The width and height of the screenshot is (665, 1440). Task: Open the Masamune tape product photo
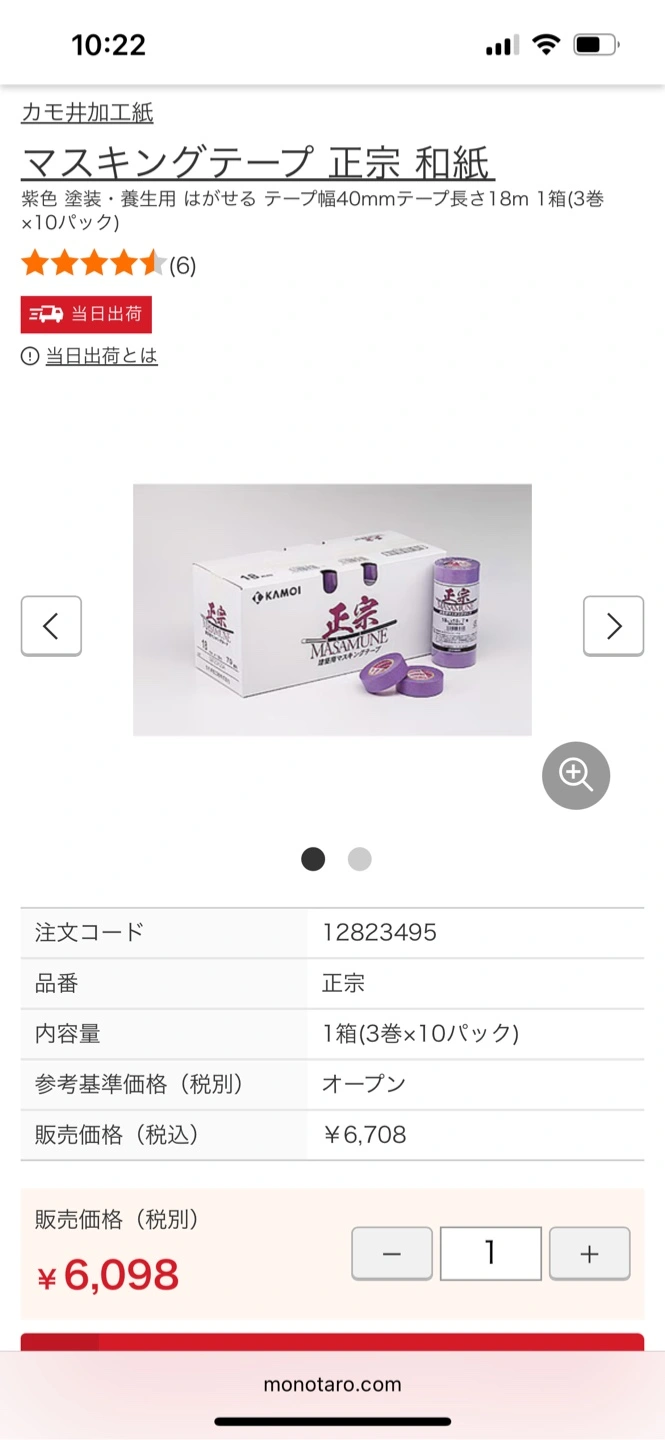[332, 610]
